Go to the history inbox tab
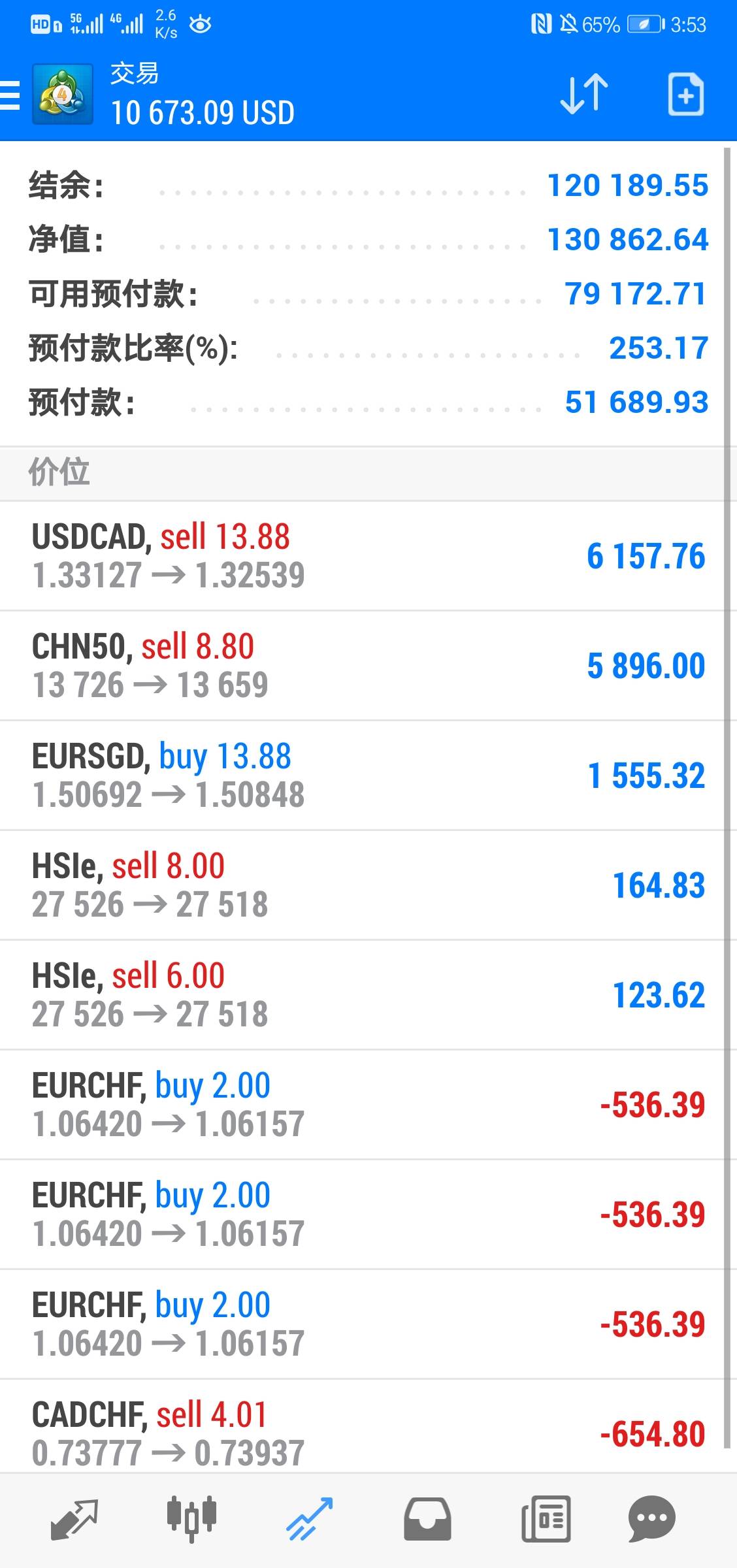737x1568 pixels. coord(427,1518)
